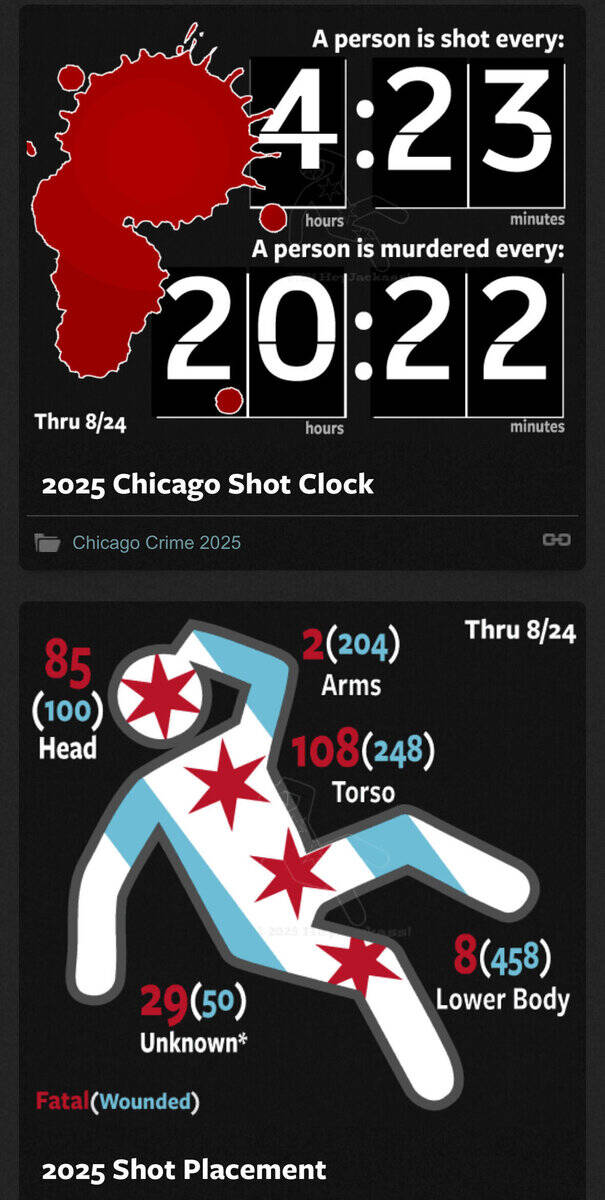
Task: Open the 2025 Chicago Shot Clock post
Action: tap(208, 485)
